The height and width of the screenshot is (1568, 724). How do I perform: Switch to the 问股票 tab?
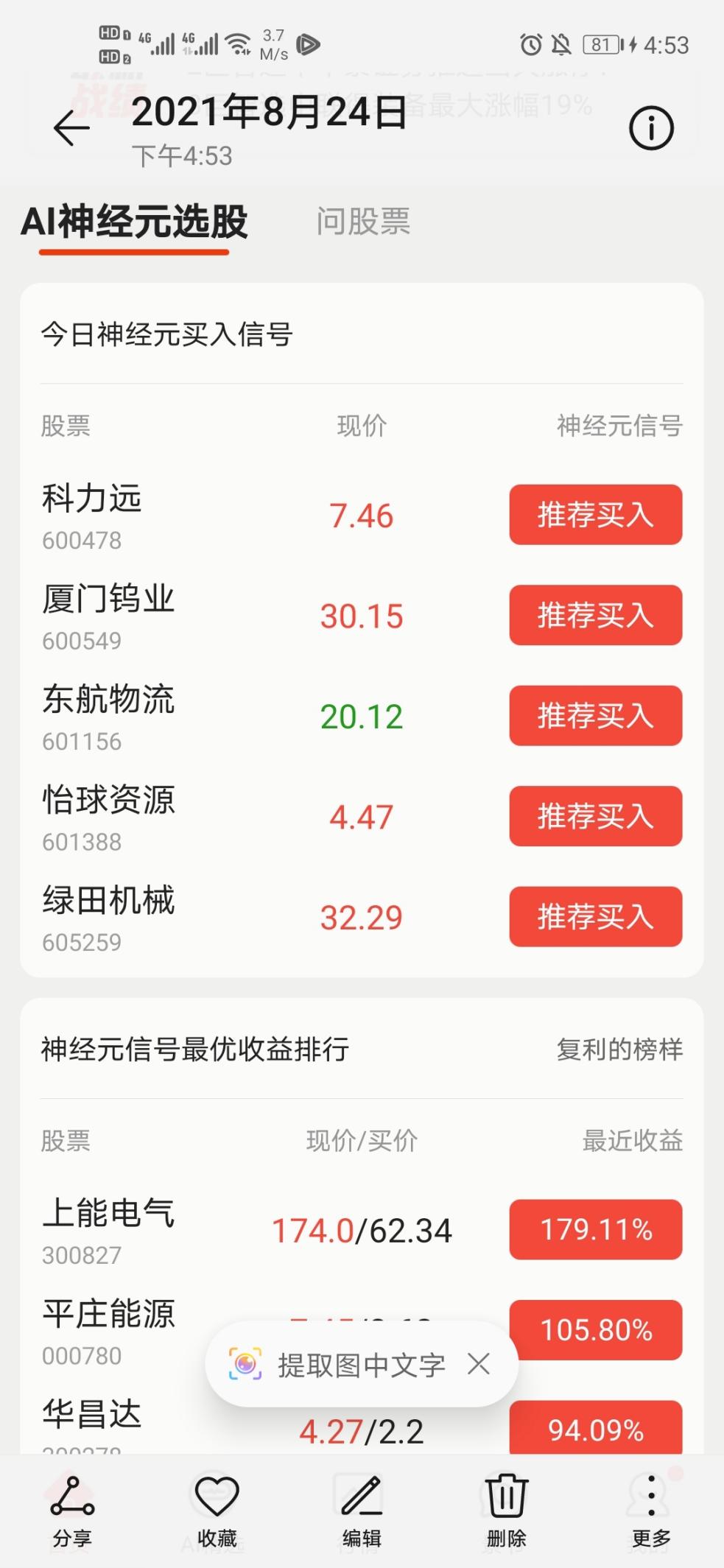[x=363, y=221]
